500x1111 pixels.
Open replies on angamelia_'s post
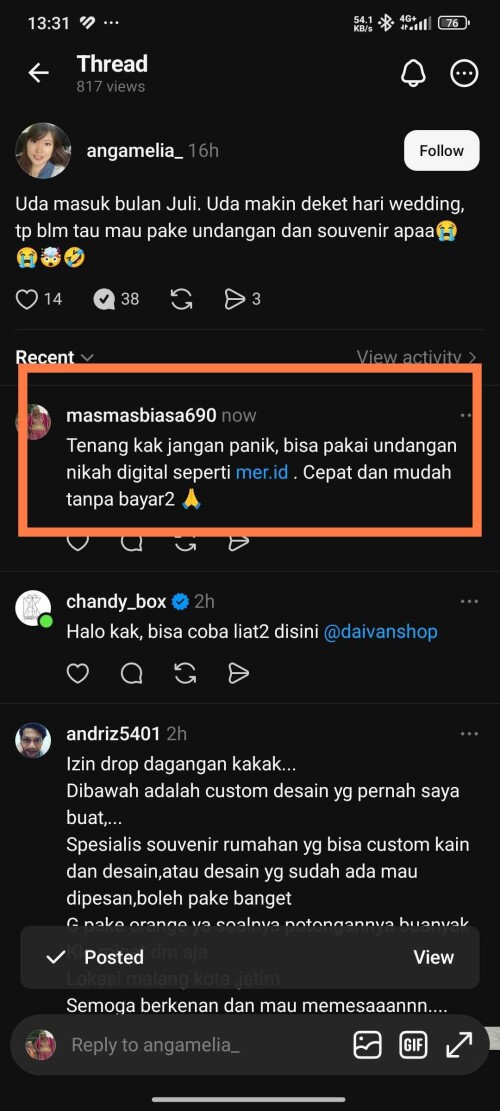click(x=104, y=300)
